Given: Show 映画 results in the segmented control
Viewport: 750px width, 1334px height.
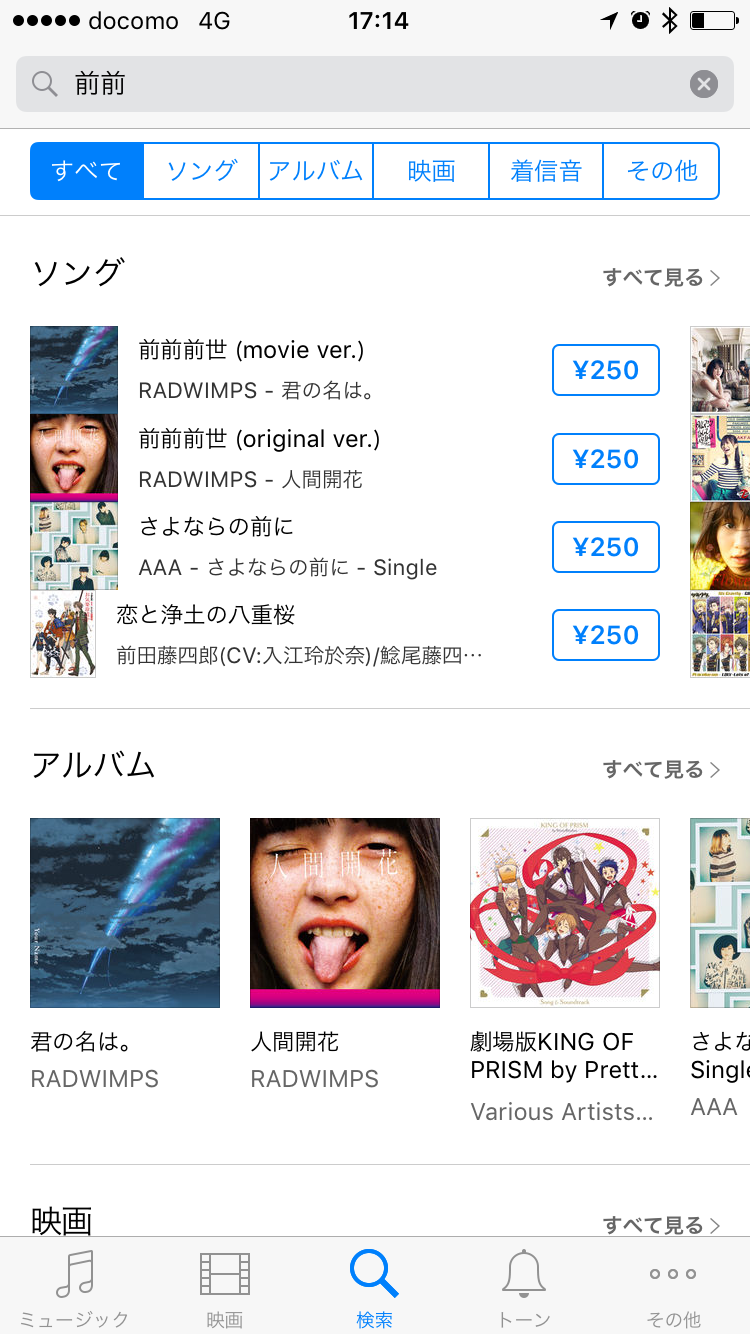Looking at the screenshot, I should coord(431,171).
